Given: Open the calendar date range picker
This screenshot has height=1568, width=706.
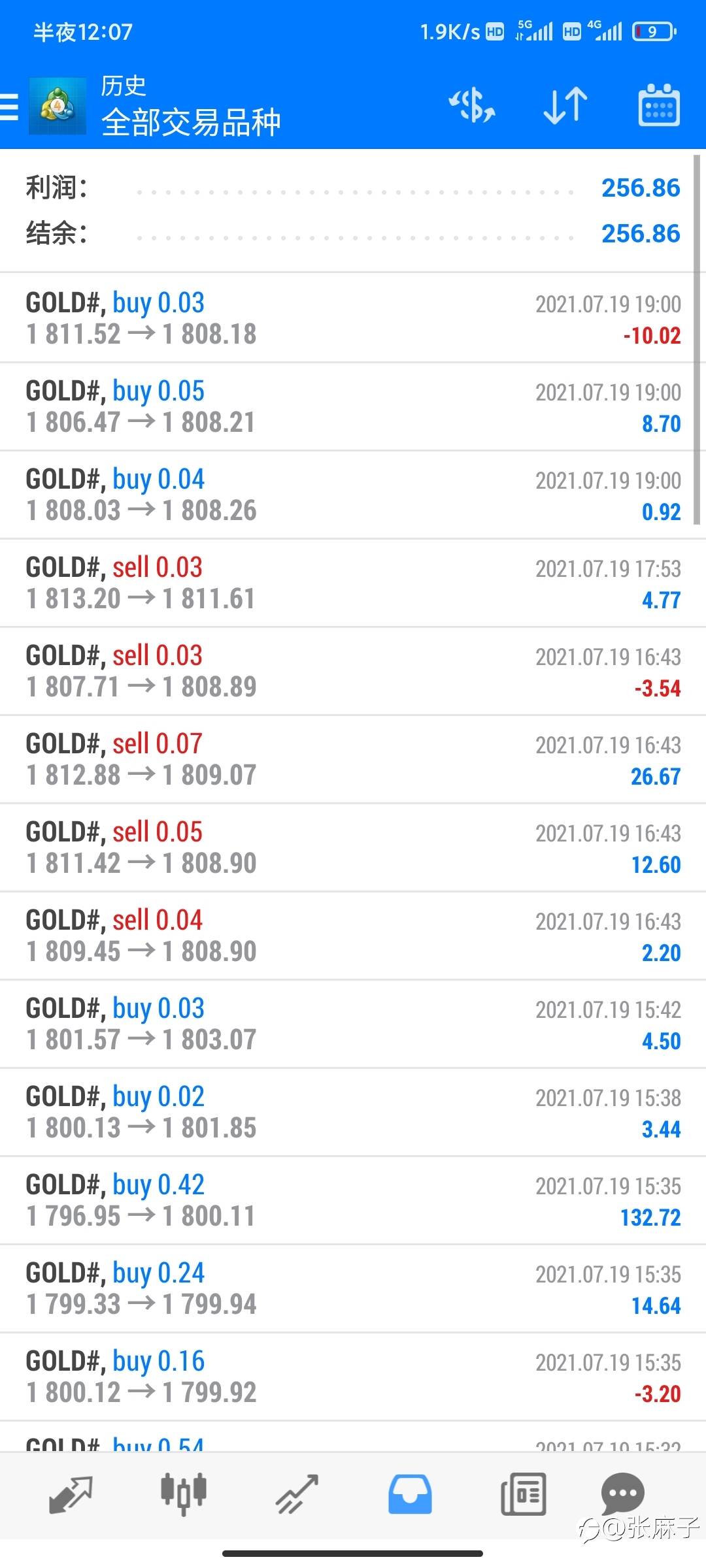Looking at the screenshot, I should 658,105.
